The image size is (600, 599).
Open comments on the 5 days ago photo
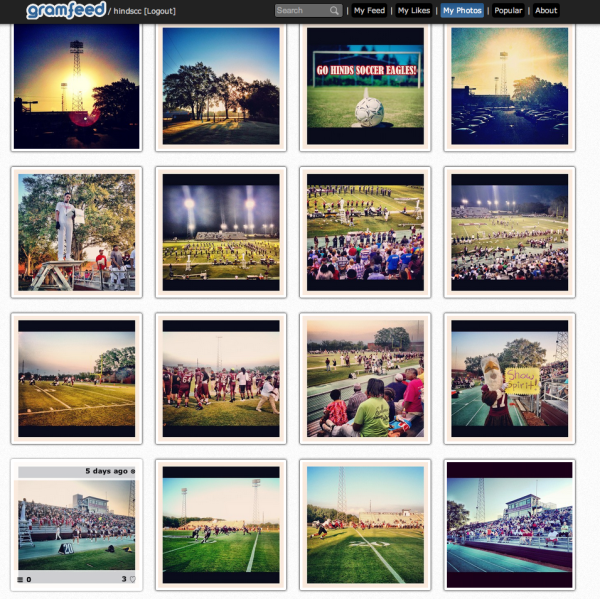pos(21,579)
